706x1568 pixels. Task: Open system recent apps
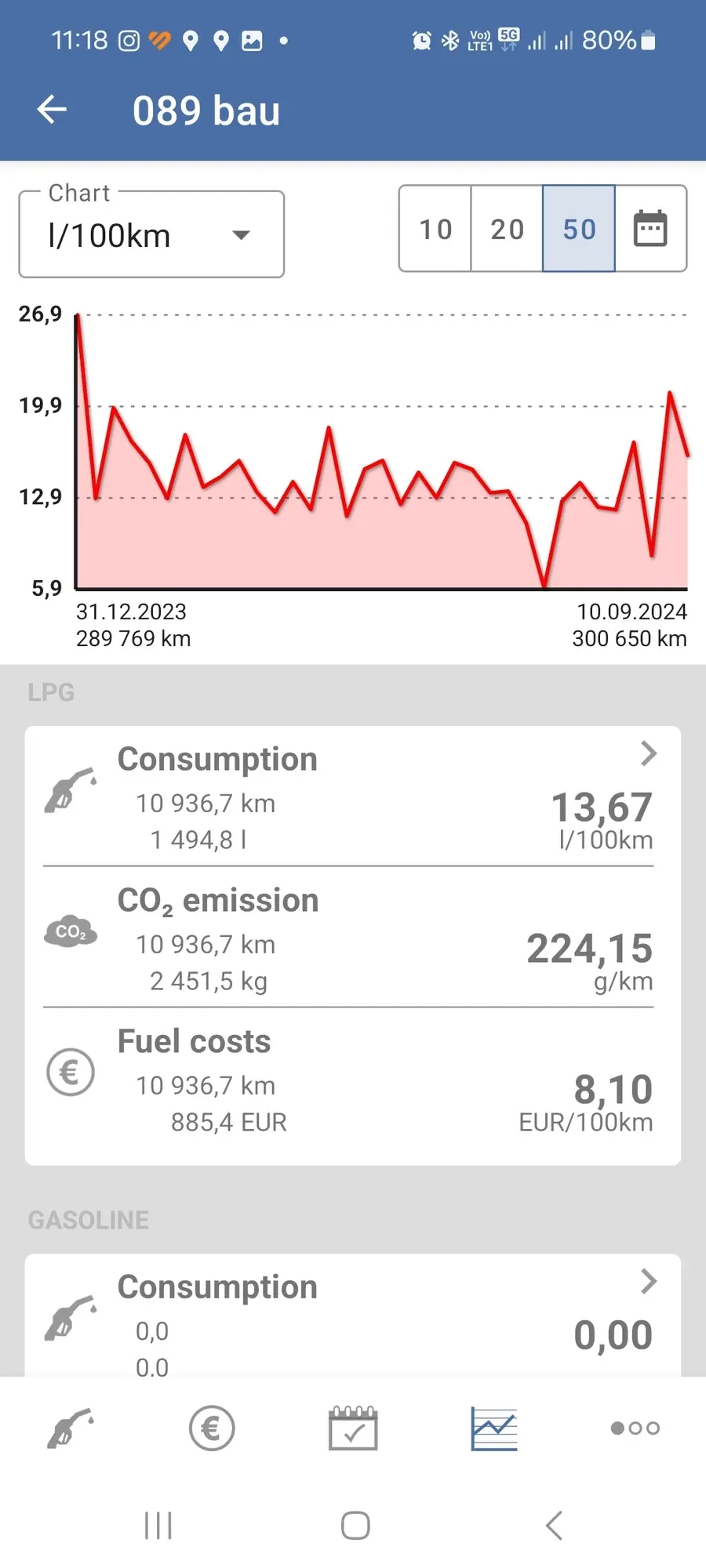158,1526
